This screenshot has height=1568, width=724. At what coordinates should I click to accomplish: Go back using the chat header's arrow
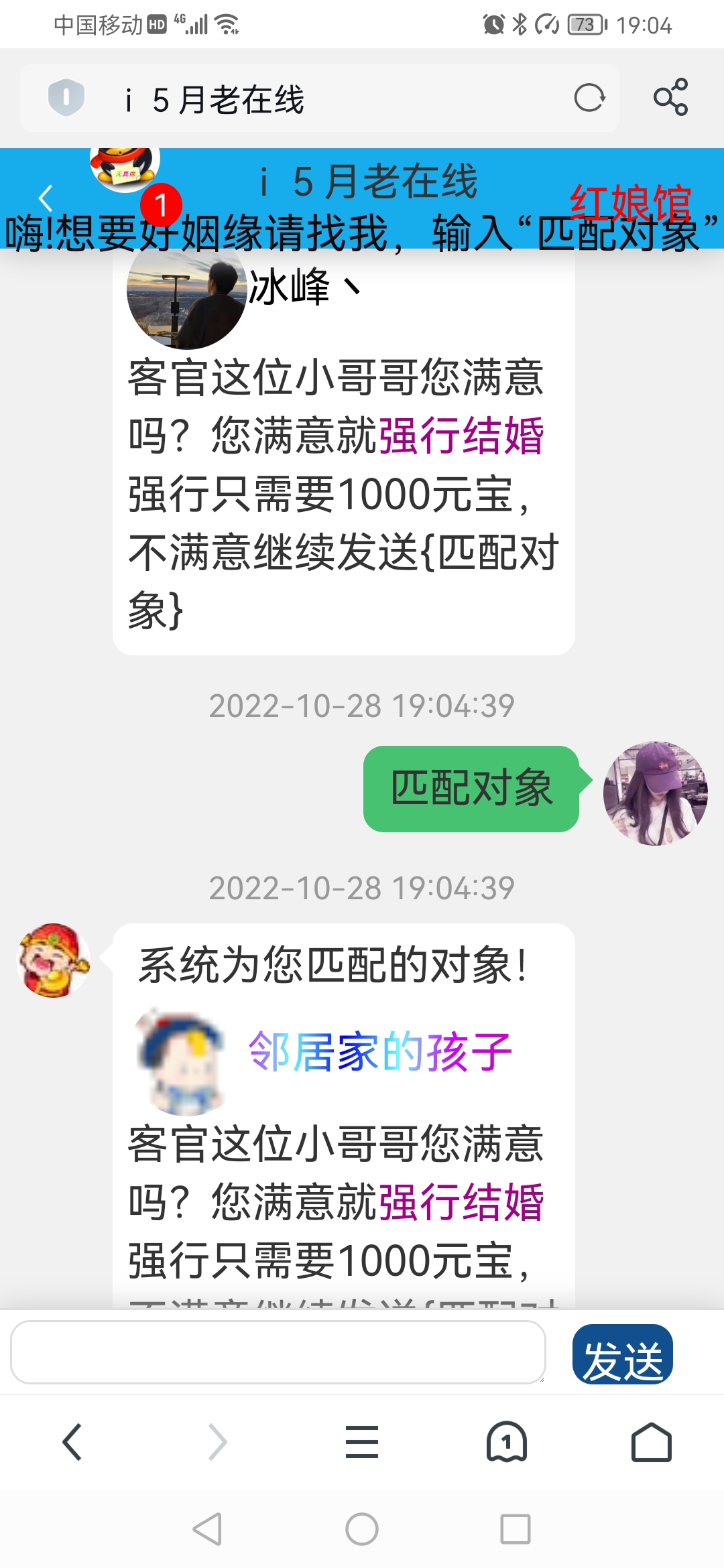(46, 198)
